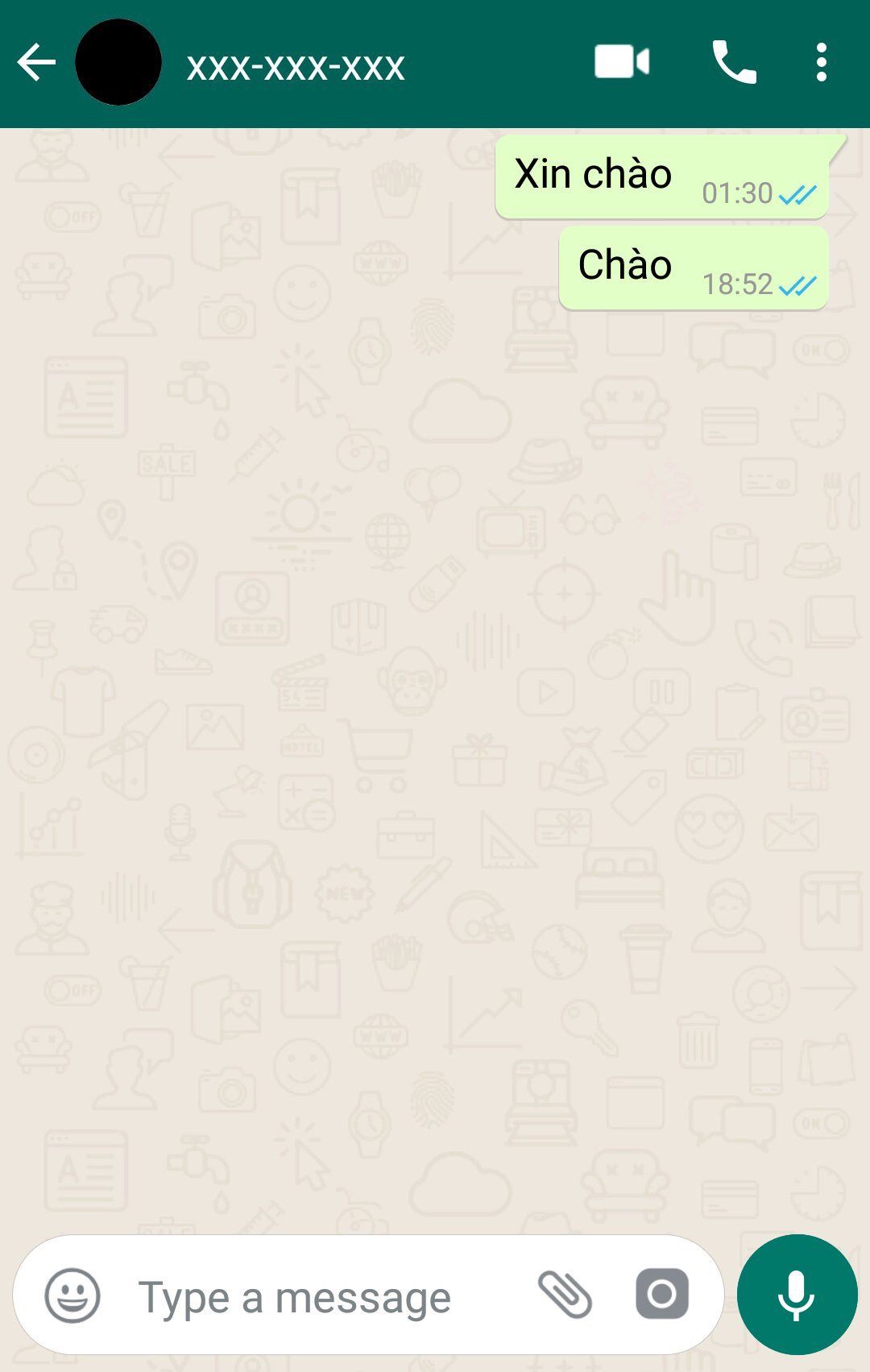This screenshot has width=870, height=1372.
Task: Open the contact's profile picture
Action: [x=118, y=63]
